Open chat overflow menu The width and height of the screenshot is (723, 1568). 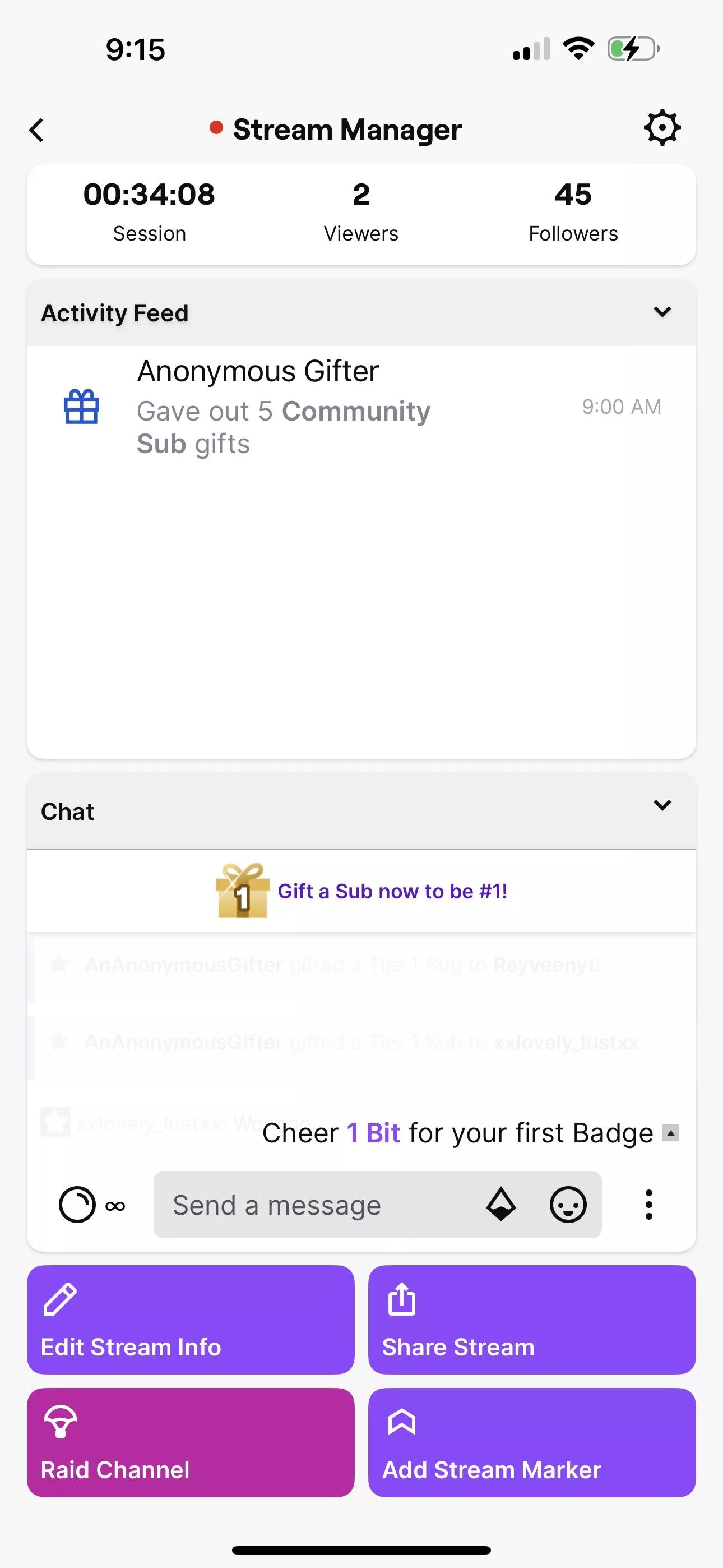click(x=649, y=1205)
